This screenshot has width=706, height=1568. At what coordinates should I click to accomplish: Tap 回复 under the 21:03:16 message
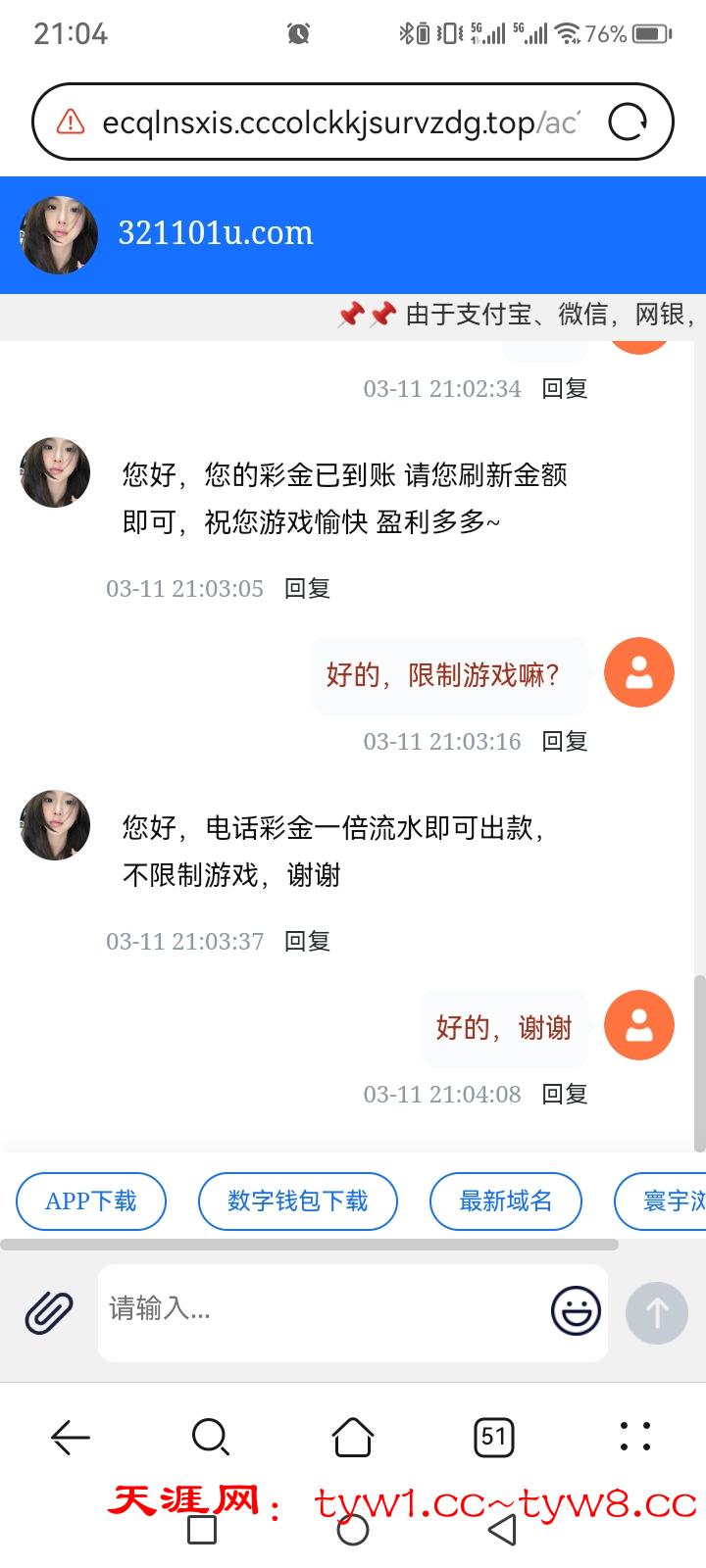pyautogui.click(x=565, y=741)
